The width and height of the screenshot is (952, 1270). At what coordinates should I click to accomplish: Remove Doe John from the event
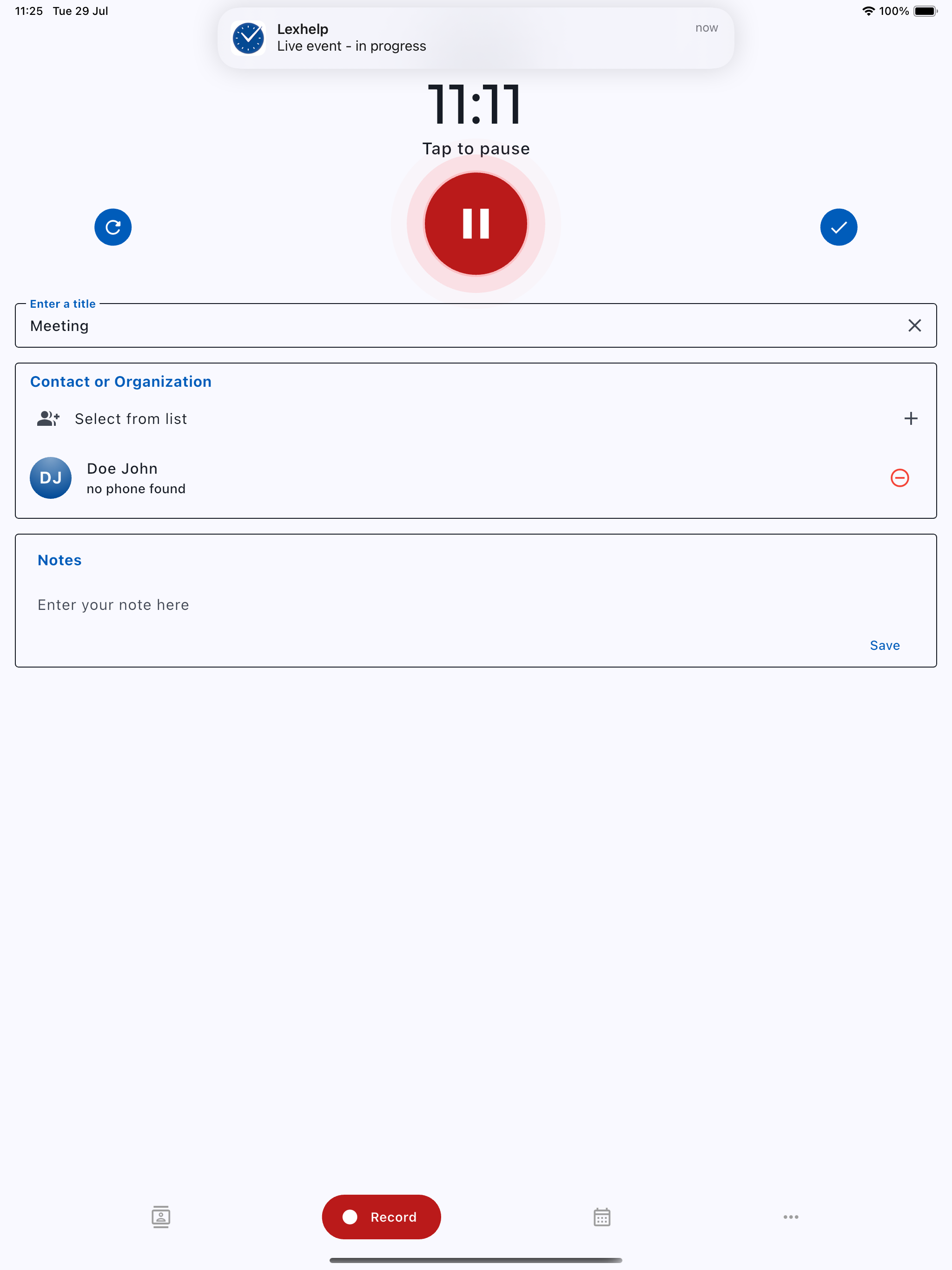pos(899,478)
